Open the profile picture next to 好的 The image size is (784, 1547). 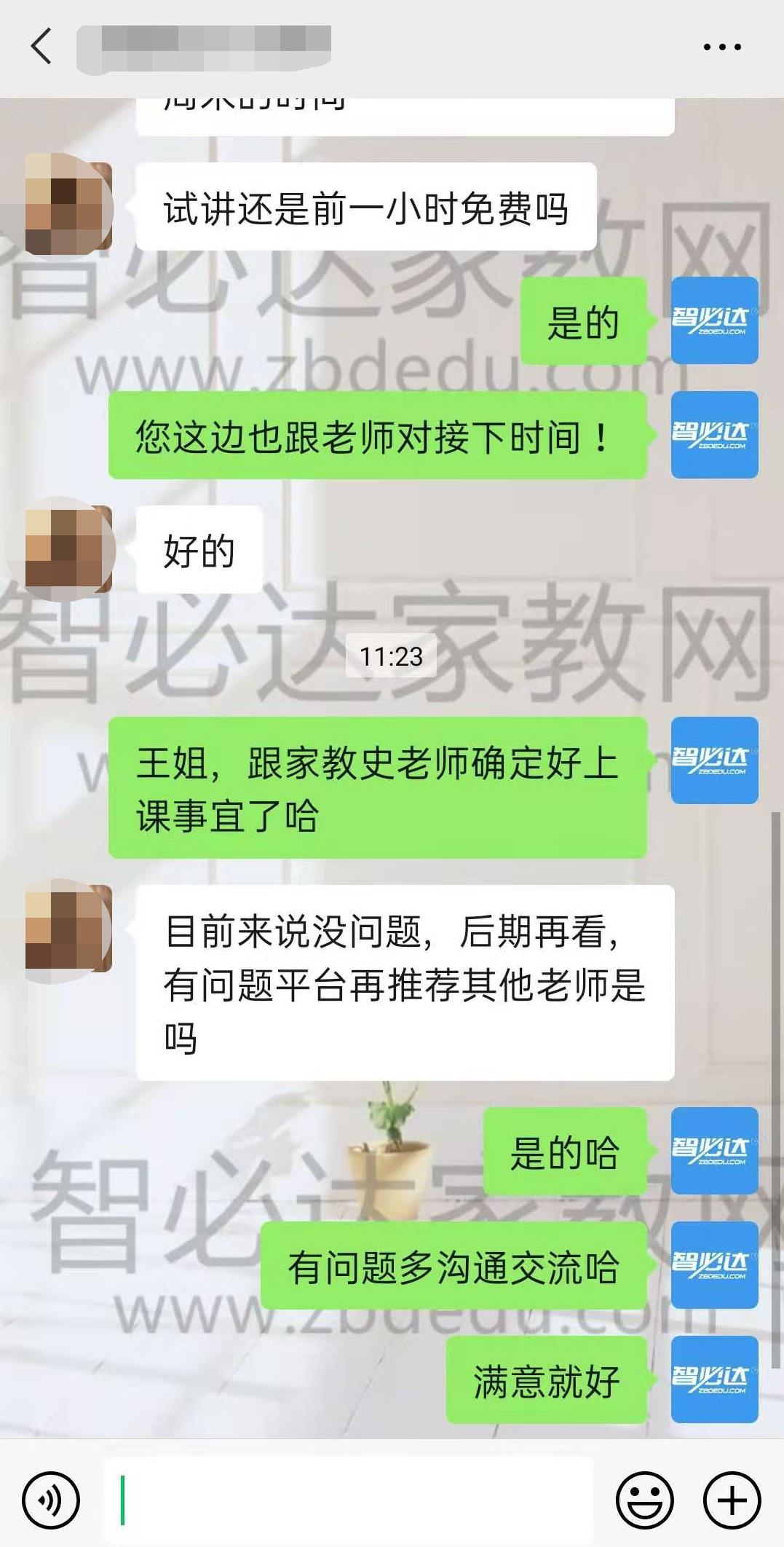coord(68,549)
